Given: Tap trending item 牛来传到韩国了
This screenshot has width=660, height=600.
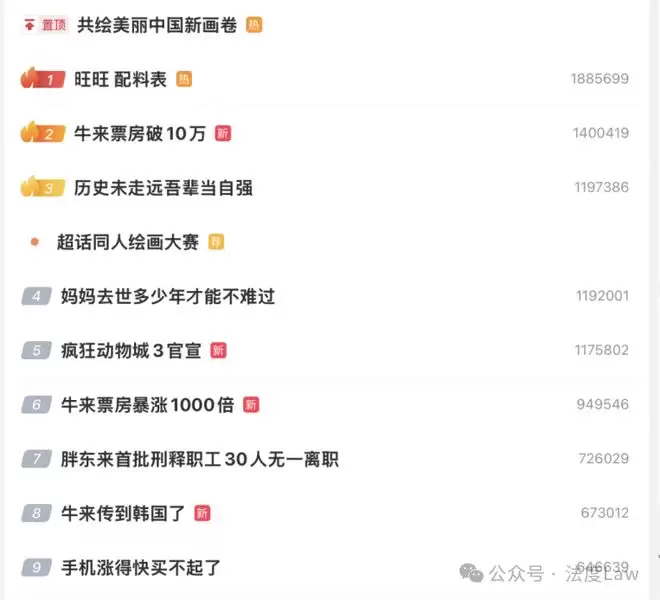Looking at the screenshot, I should pyautogui.click(x=123, y=513).
